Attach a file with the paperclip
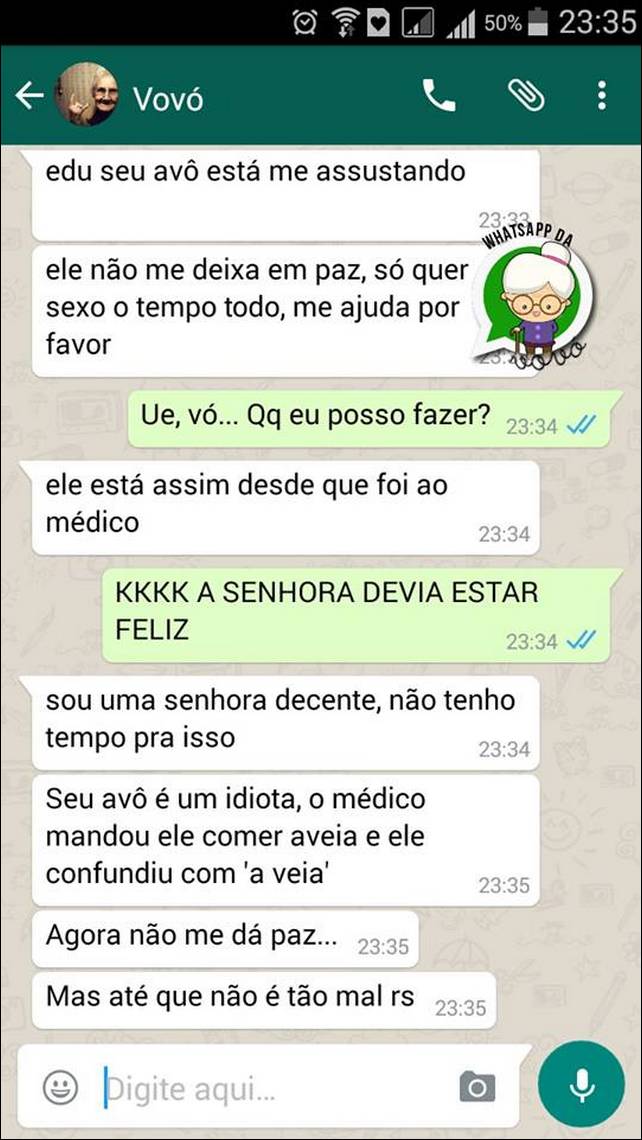 tap(526, 95)
